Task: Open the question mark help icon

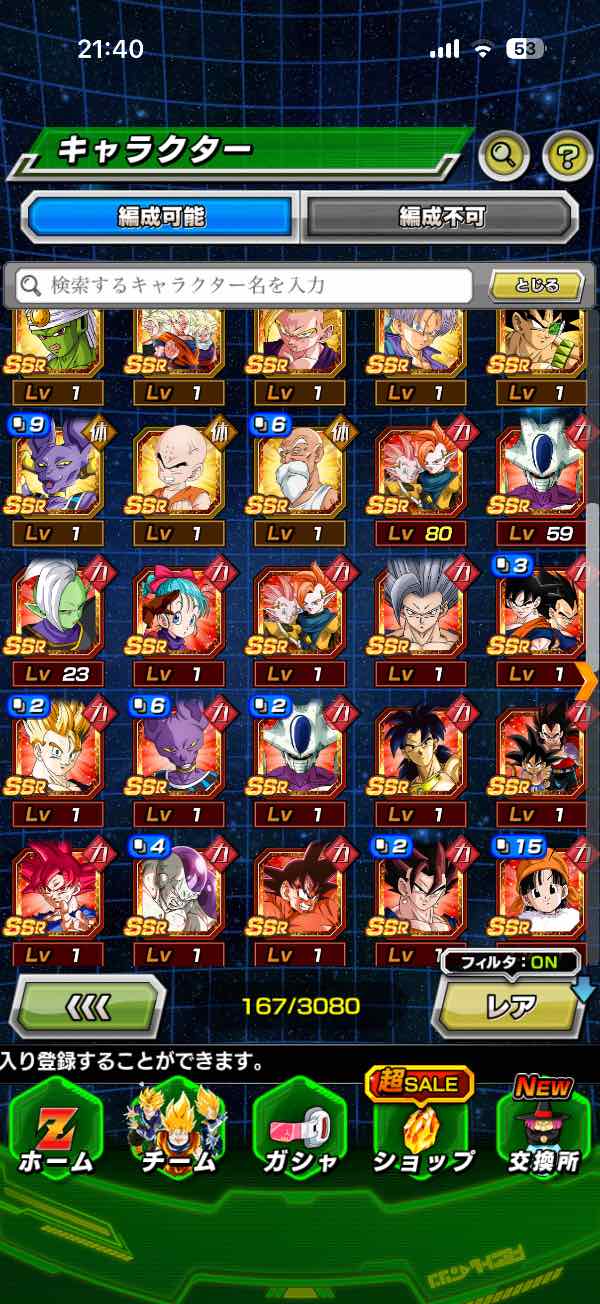Action: click(567, 154)
